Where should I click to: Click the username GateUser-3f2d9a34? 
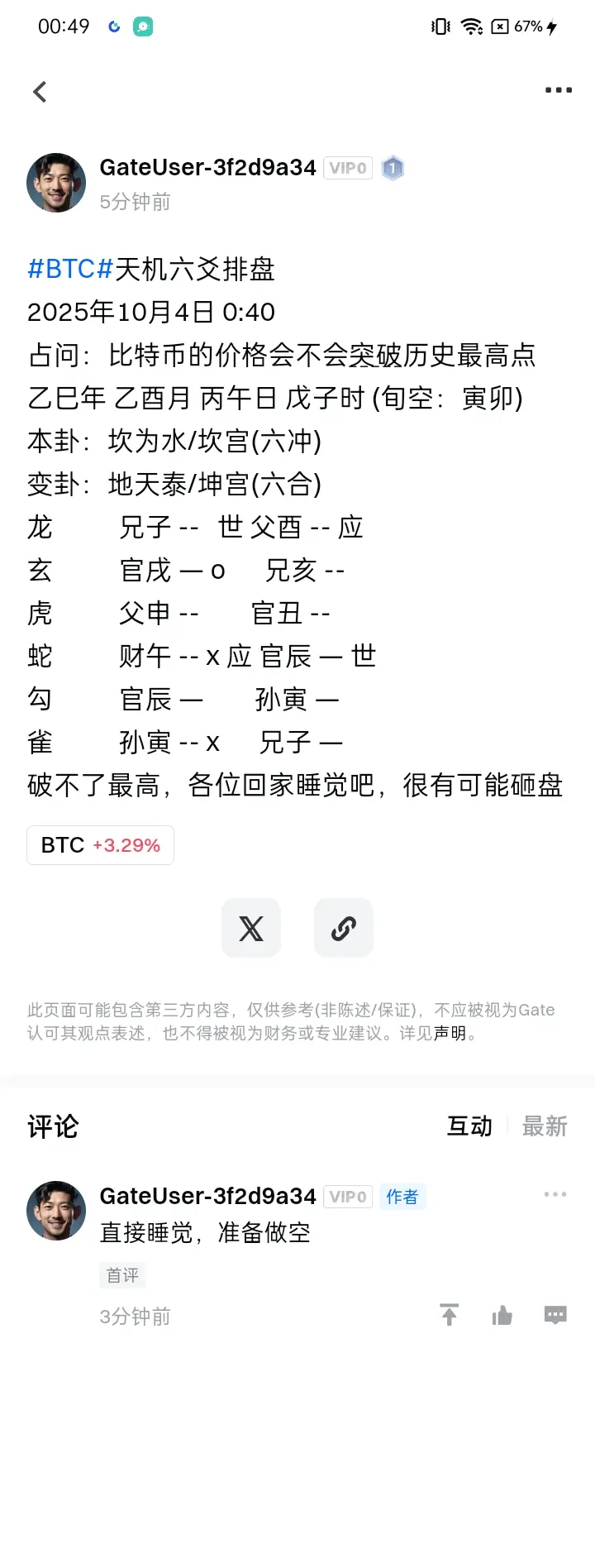[x=207, y=167]
